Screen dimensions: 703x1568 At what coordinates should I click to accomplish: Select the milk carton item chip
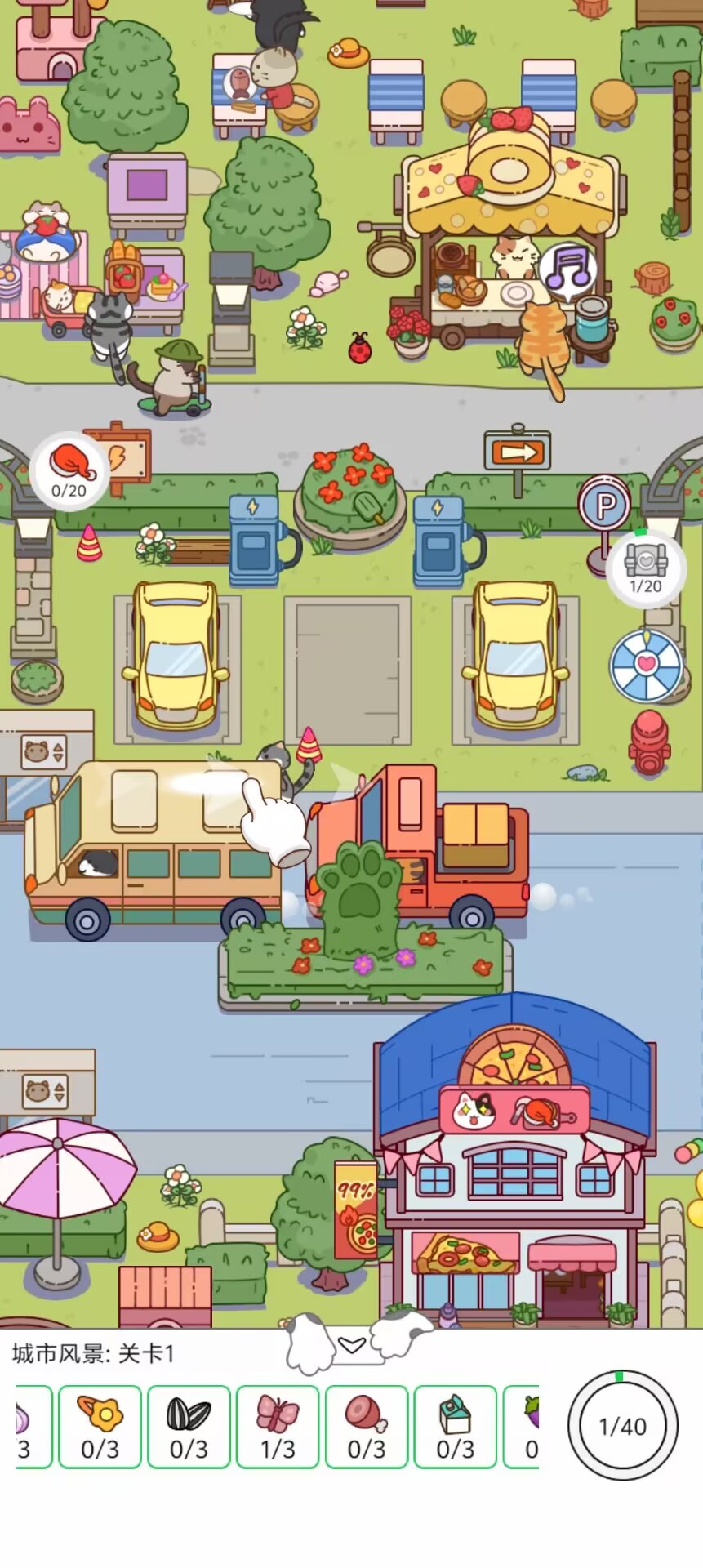click(456, 1426)
